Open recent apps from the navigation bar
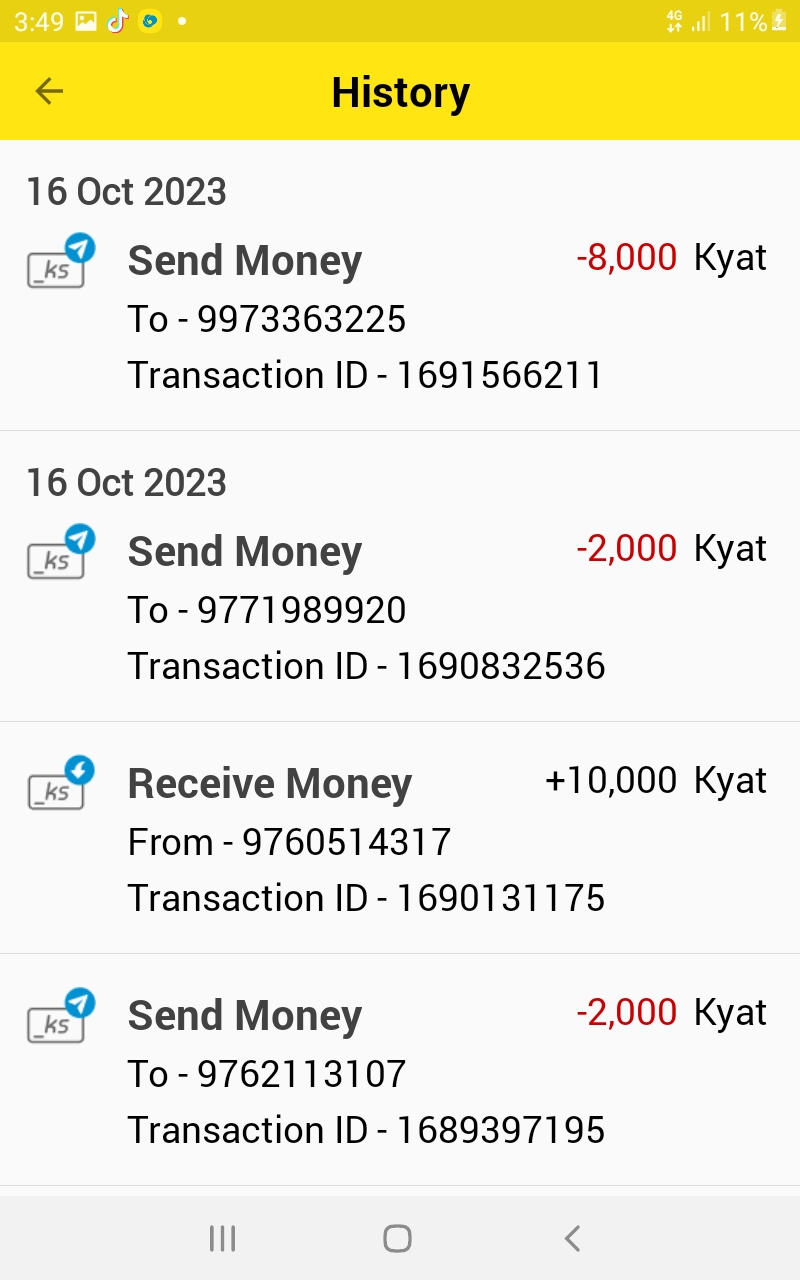800x1280 pixels. (222, 1239)
